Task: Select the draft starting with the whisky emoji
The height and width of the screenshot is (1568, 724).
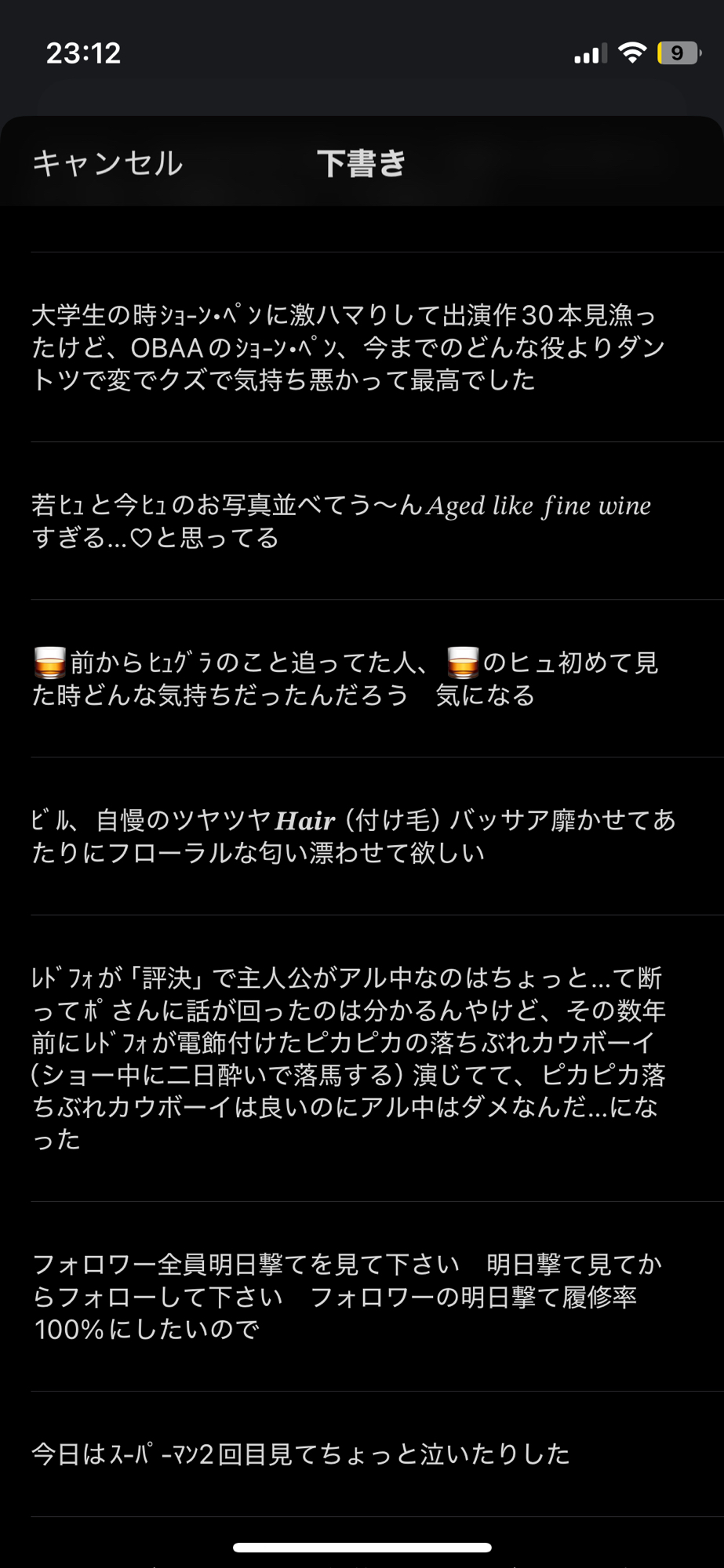Action: pos(345,679)
